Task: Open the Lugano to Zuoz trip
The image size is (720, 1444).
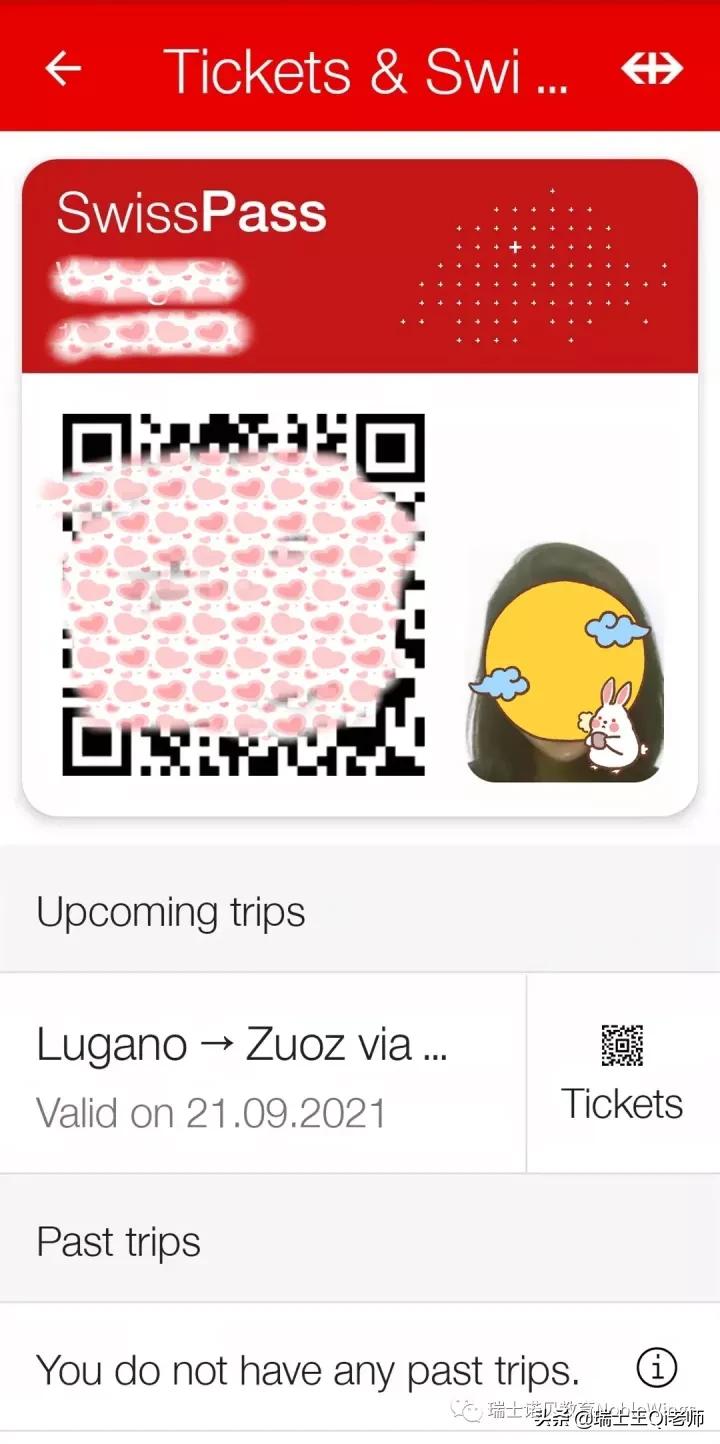Action: pos(262,1074)
